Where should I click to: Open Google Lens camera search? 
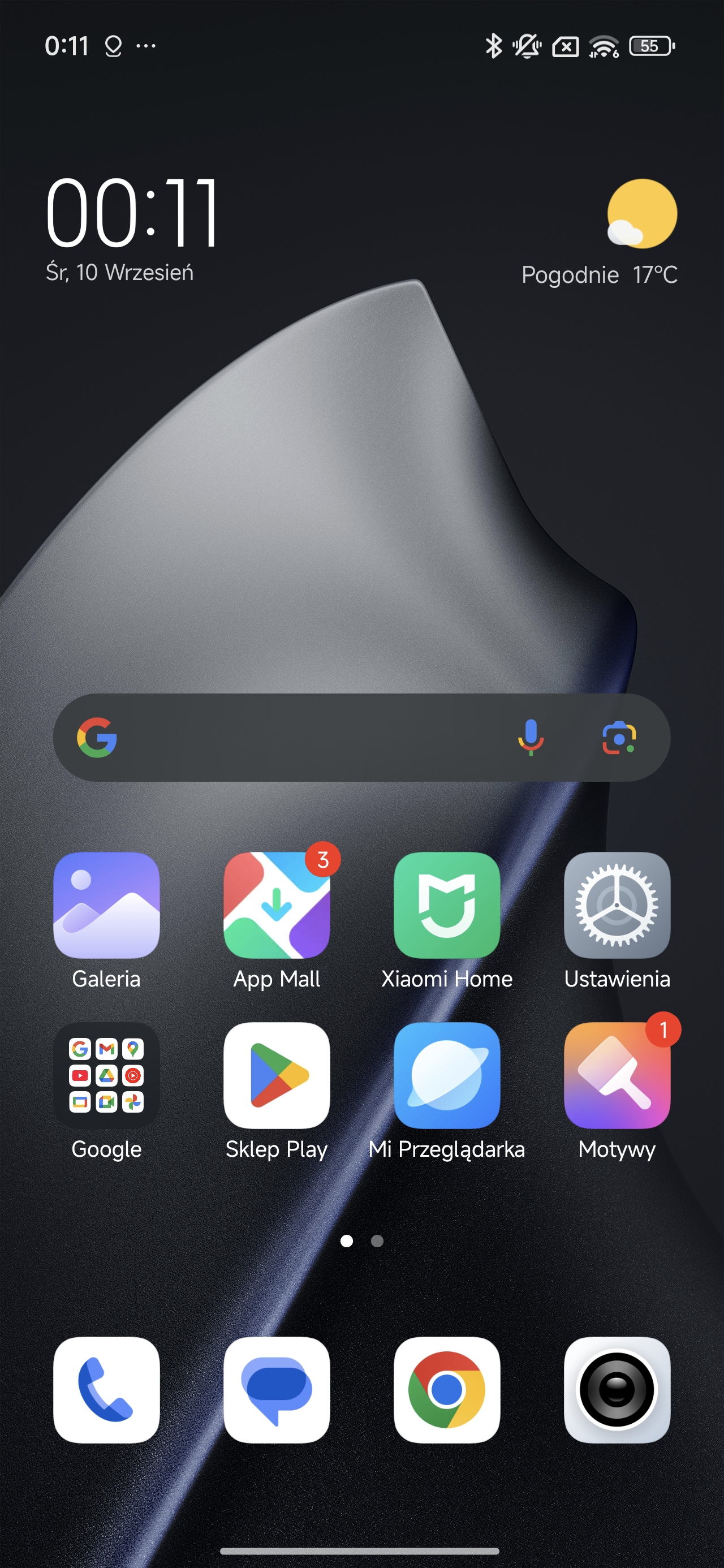pyautogui.click(x=619, y=737)
